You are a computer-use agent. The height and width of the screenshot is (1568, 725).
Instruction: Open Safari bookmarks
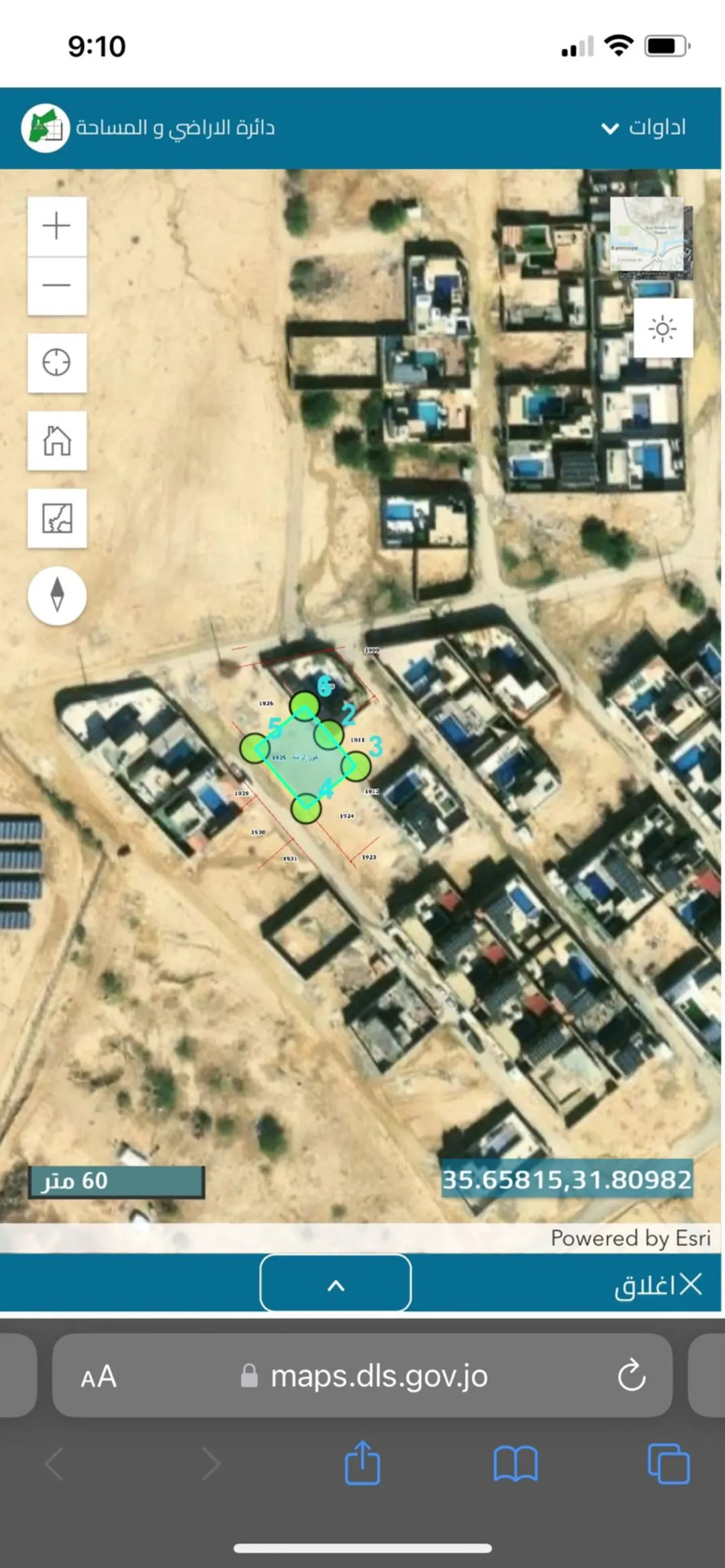(x=515, y=1464)
